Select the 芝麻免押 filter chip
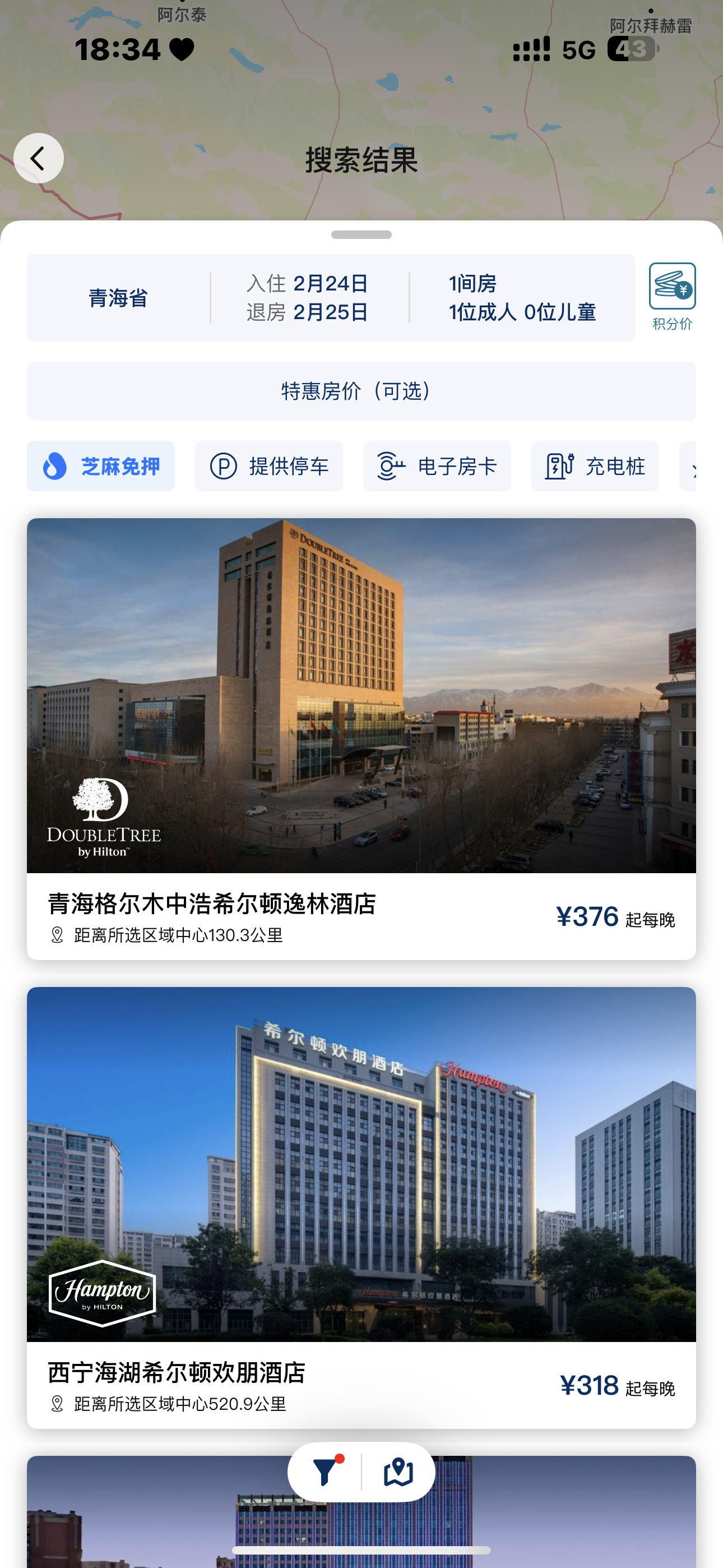Viewport: 723px width, 1568px height. (x=101, y=466)
